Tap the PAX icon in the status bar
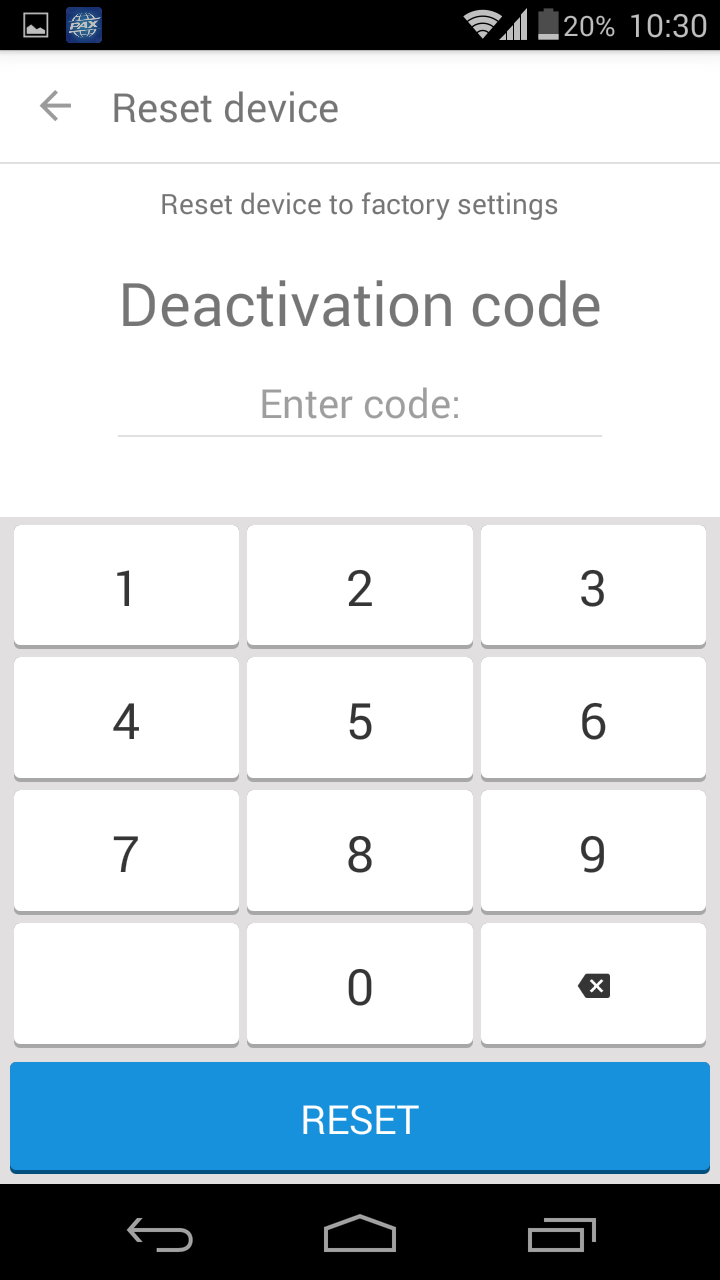This screenshot has height=1280, width=720. (x=82, y=25)
